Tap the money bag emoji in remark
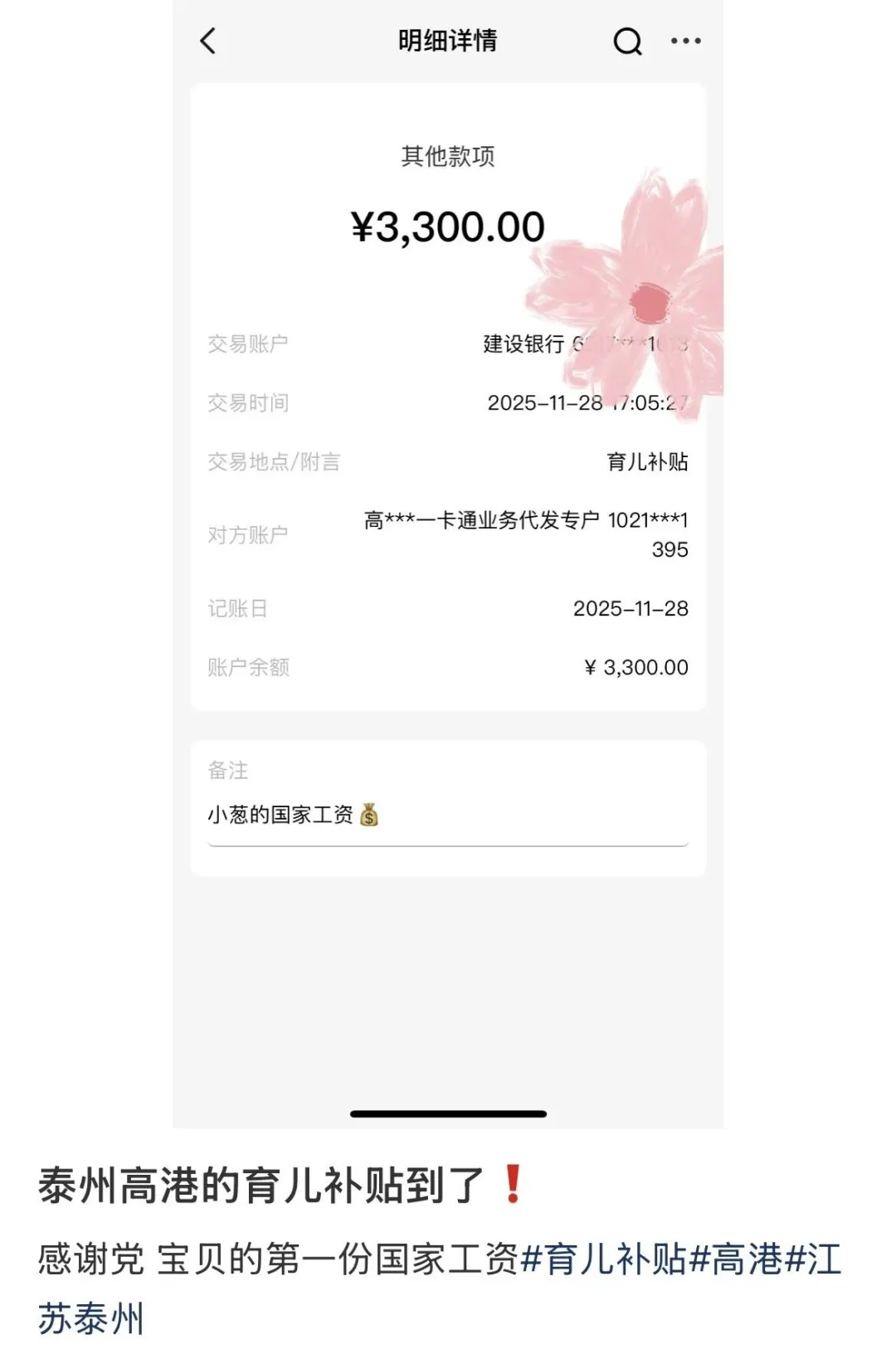Viewport: 896px width, 1354px height. point(371,816)
